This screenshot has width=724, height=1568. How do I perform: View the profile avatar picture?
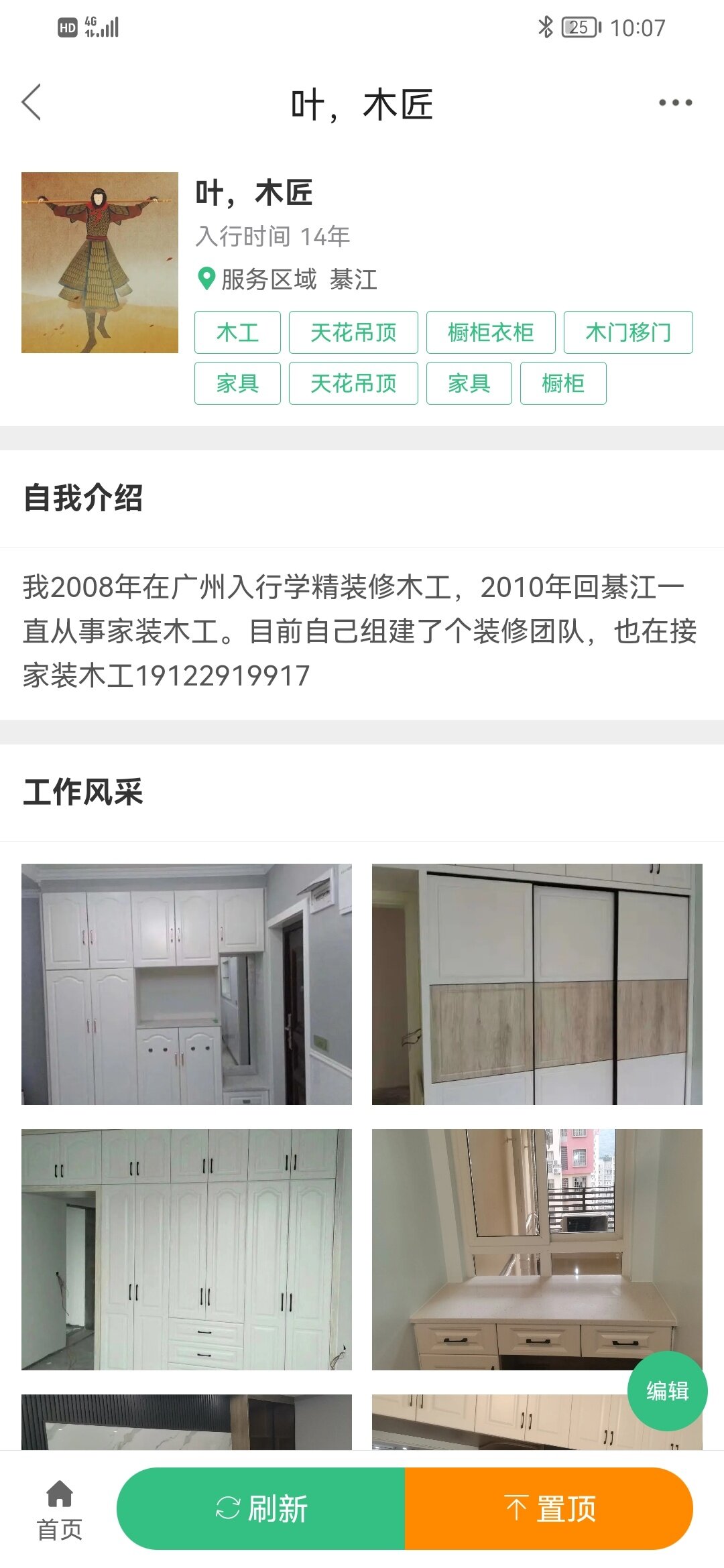[100, 263]
